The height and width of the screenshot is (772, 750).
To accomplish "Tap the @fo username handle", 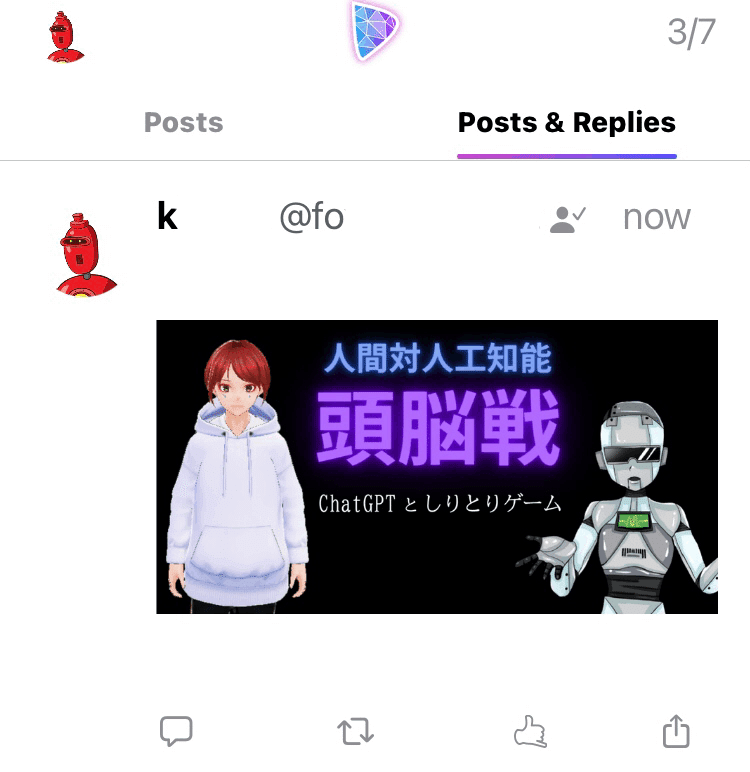I will click(311, 217).
